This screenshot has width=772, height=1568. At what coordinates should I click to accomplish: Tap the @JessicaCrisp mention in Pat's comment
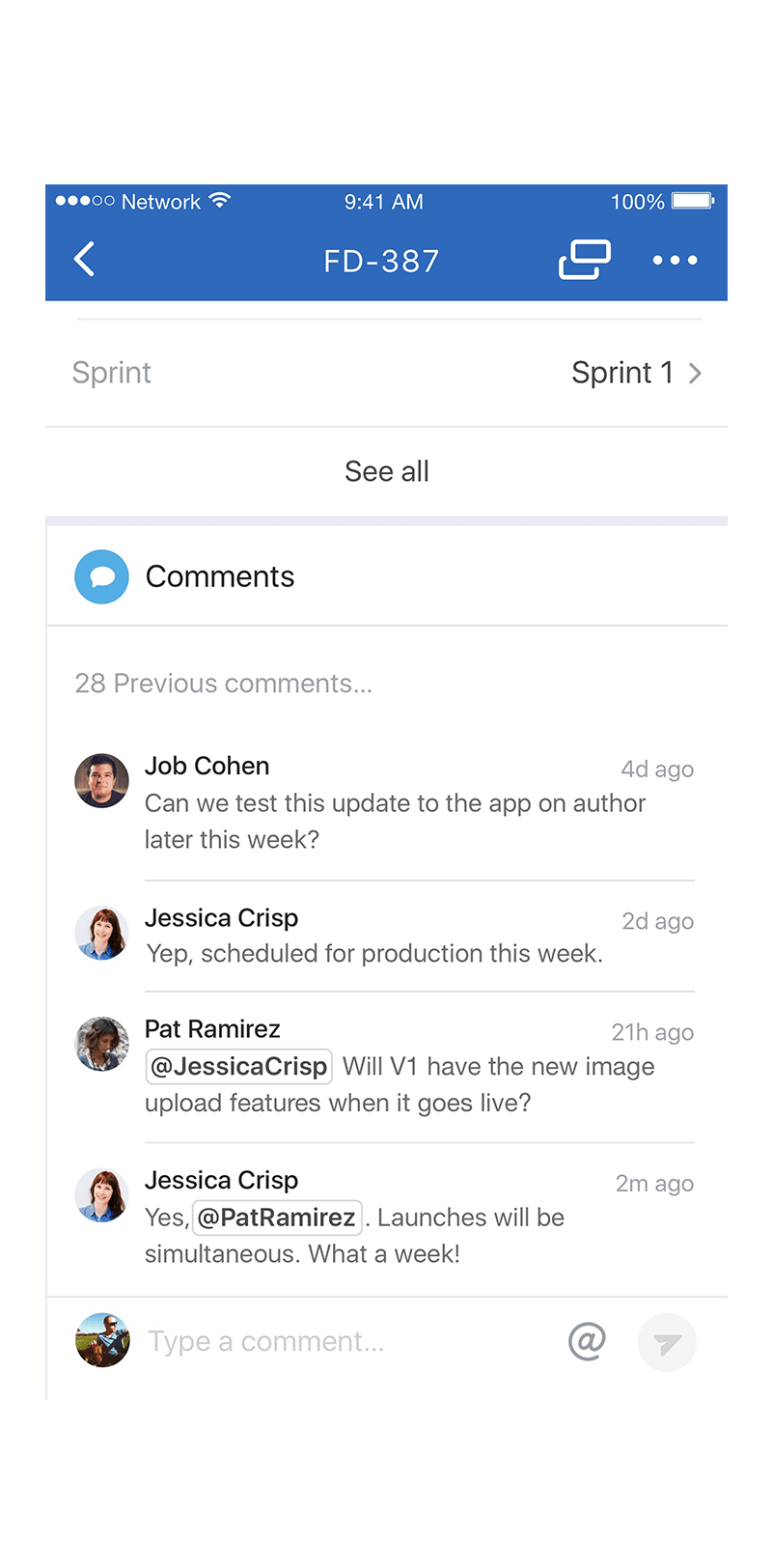[x=239, y=1067]
